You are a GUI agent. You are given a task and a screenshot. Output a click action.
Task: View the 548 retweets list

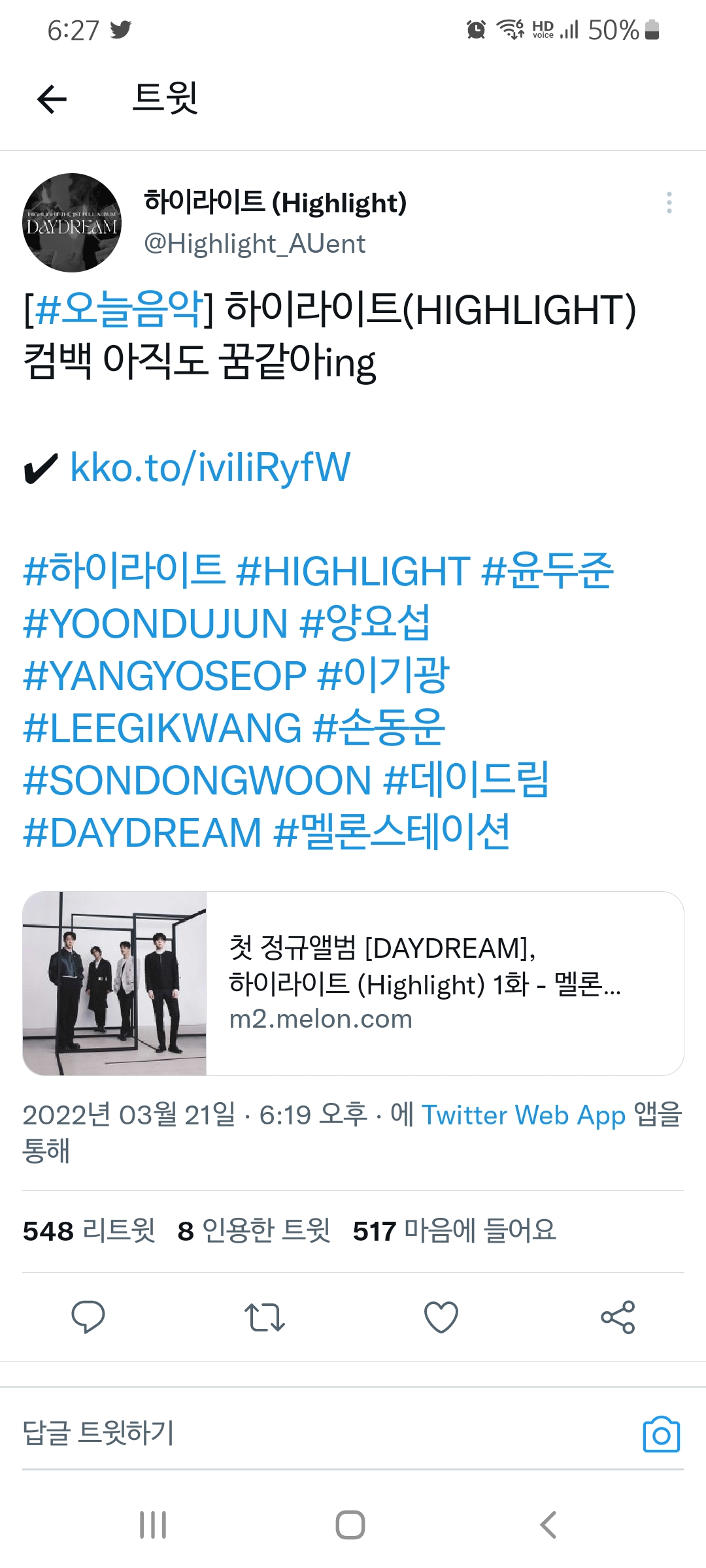pos(89,1231)
